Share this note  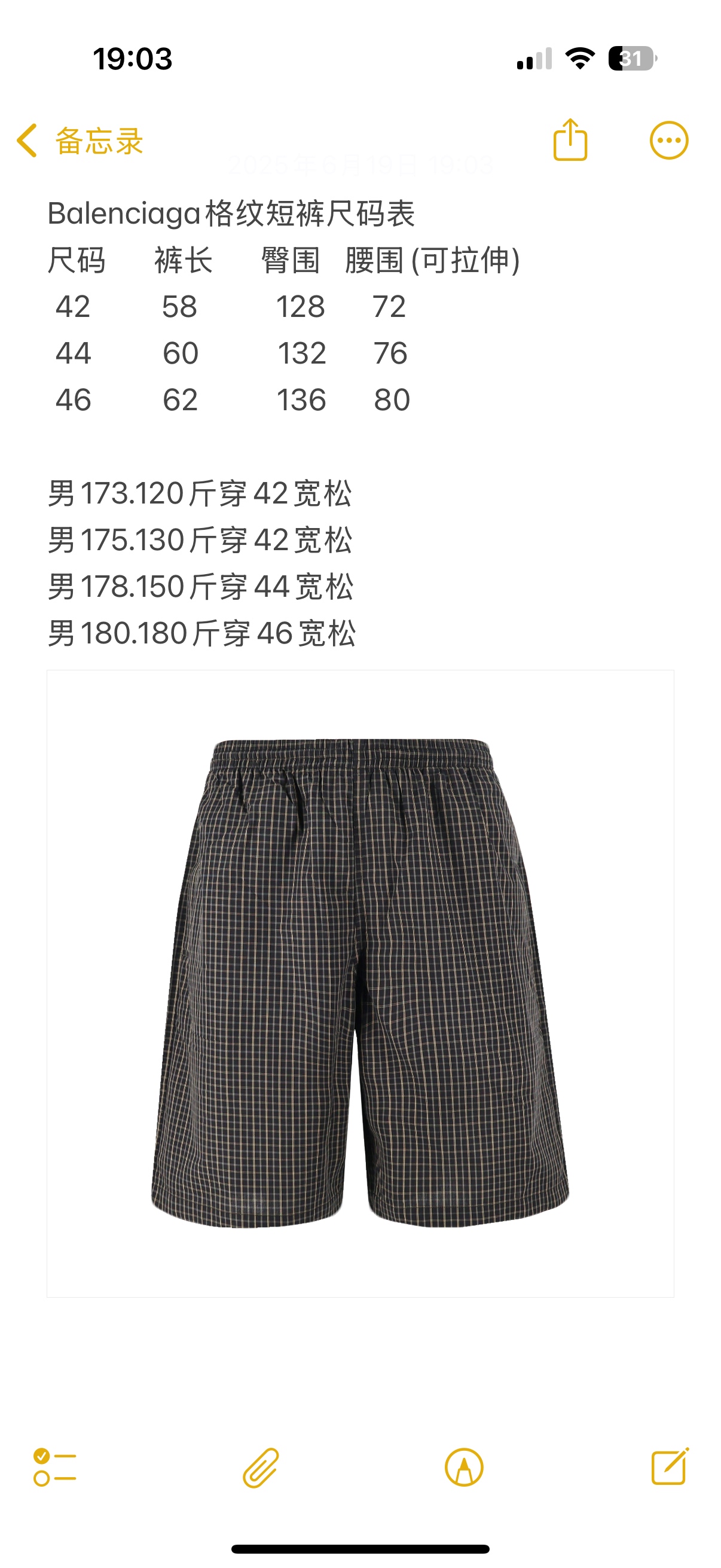click(x=570, y=141)
